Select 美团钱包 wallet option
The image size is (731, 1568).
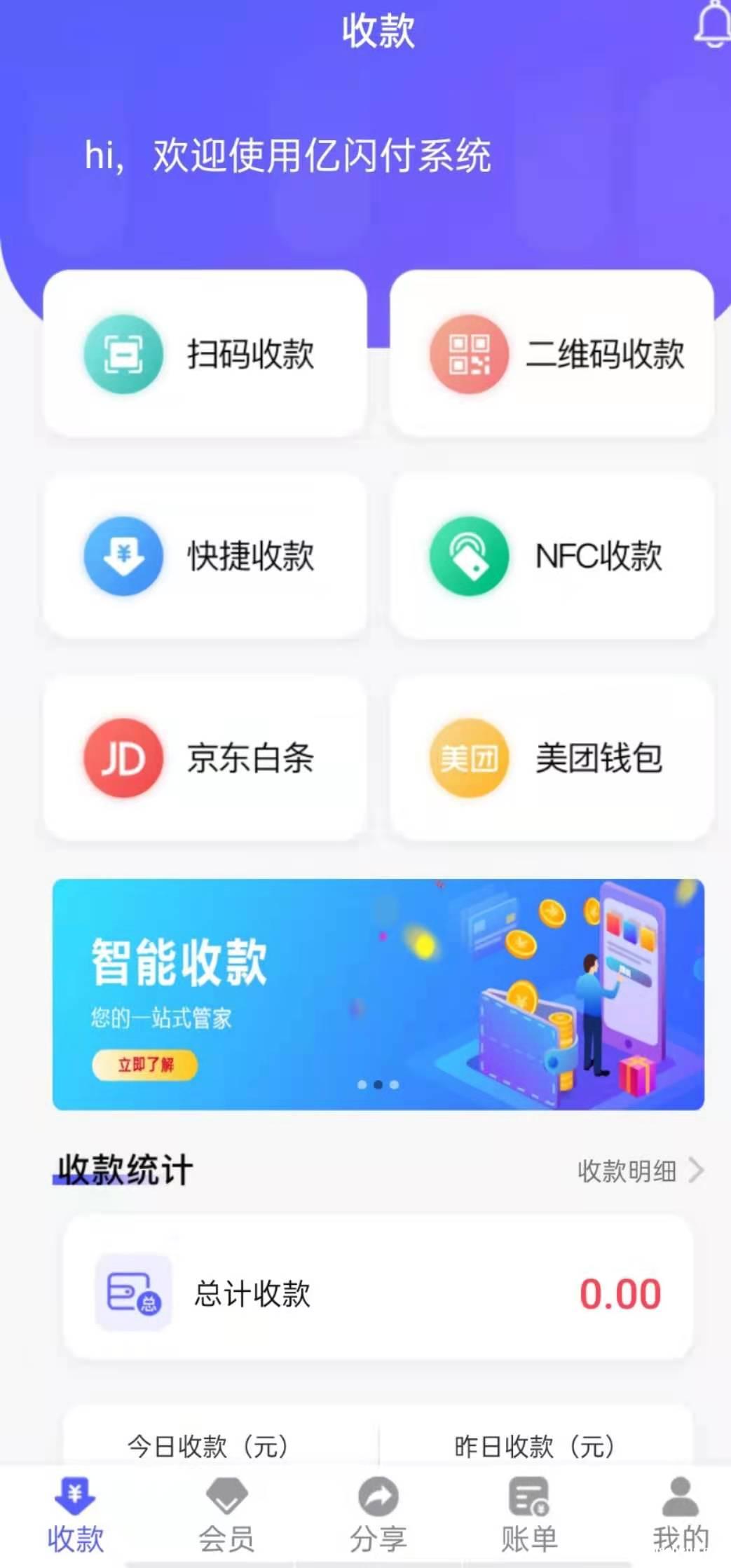point(552,758)
